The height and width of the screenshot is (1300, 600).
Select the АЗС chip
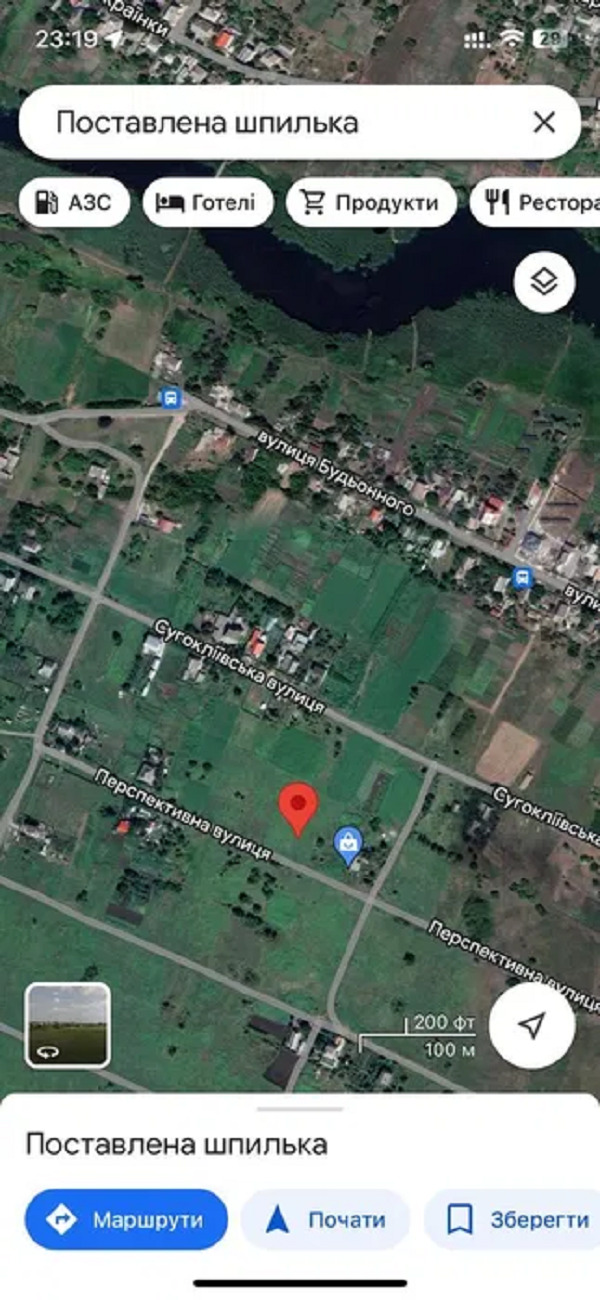(74, 204)
